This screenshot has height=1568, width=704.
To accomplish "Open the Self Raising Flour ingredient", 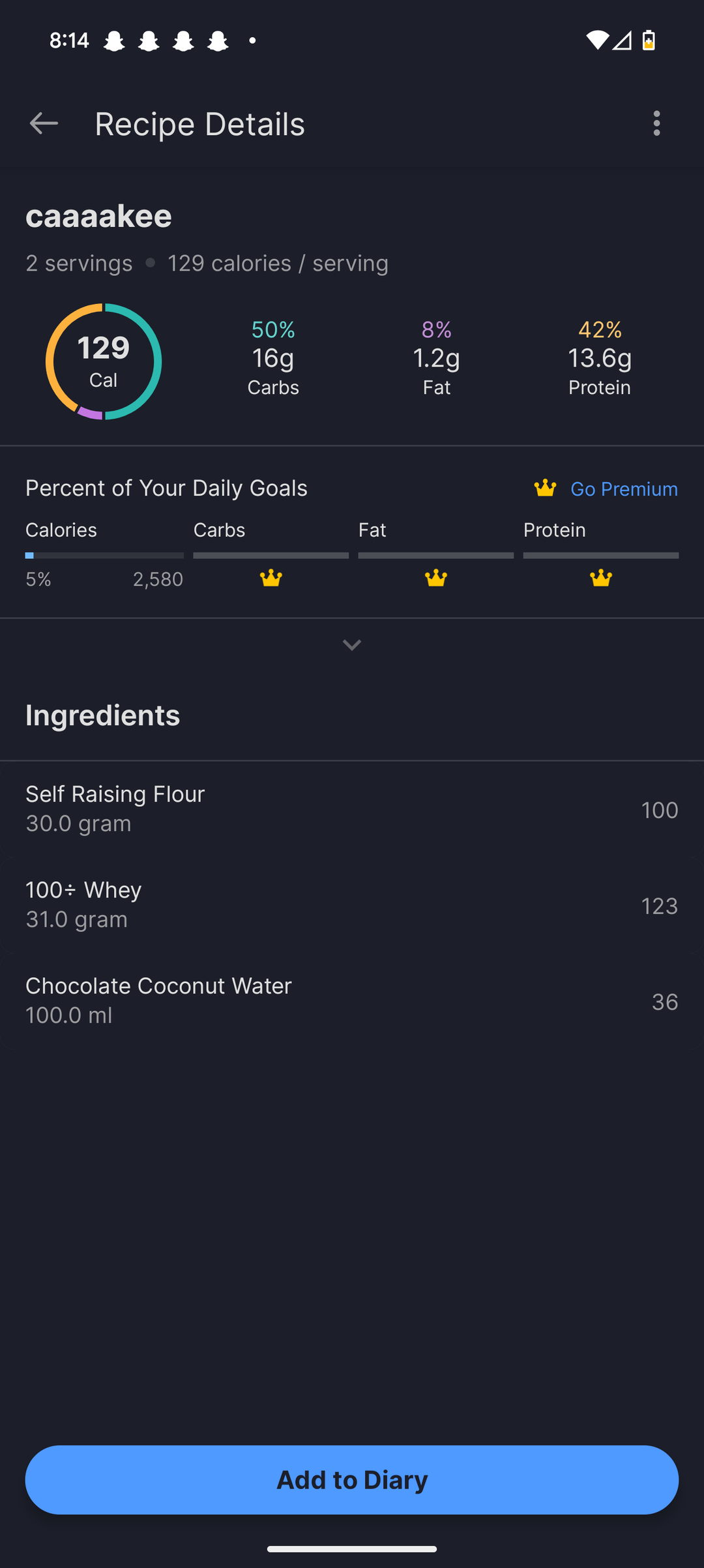I will [x=352, y=809].
